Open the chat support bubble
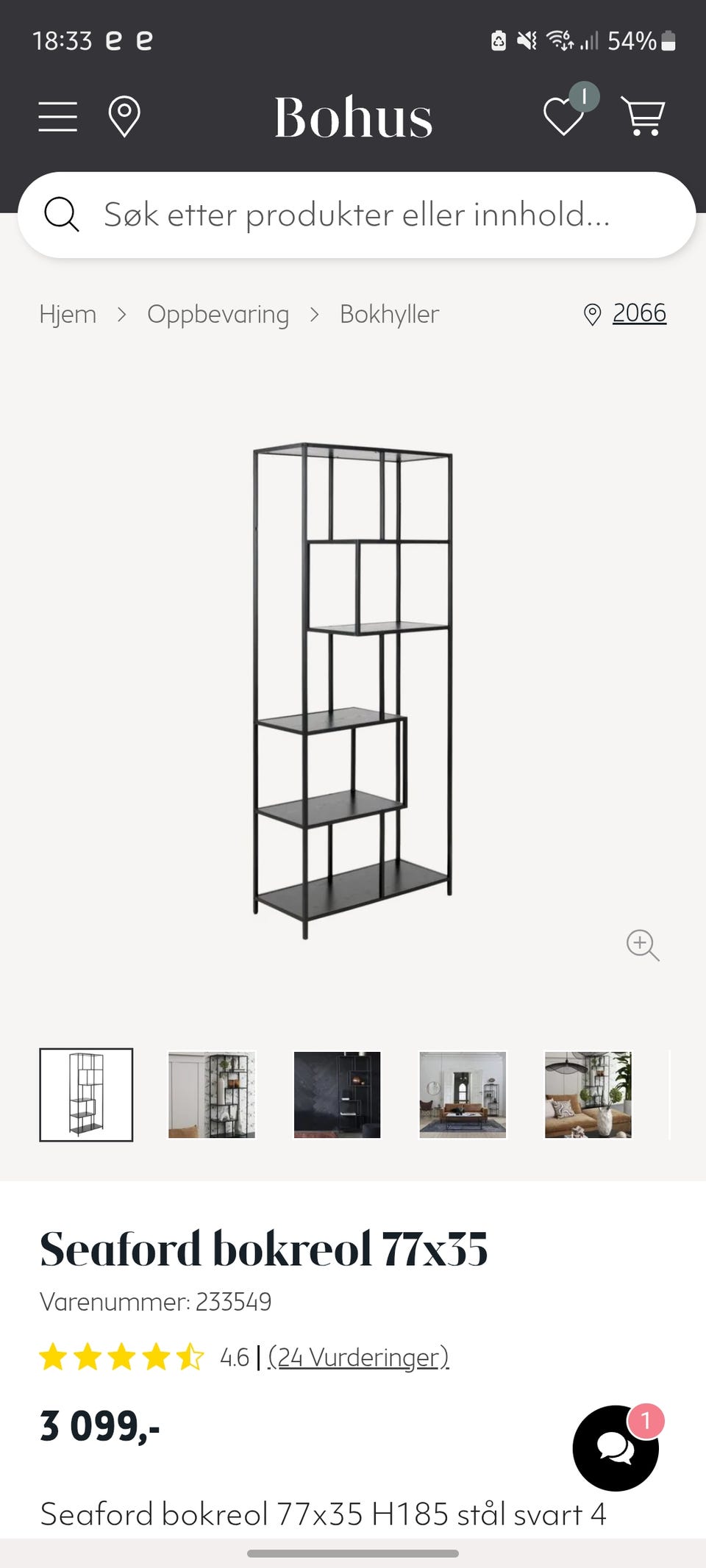 pyautogui.click(x=616, y=1448)
